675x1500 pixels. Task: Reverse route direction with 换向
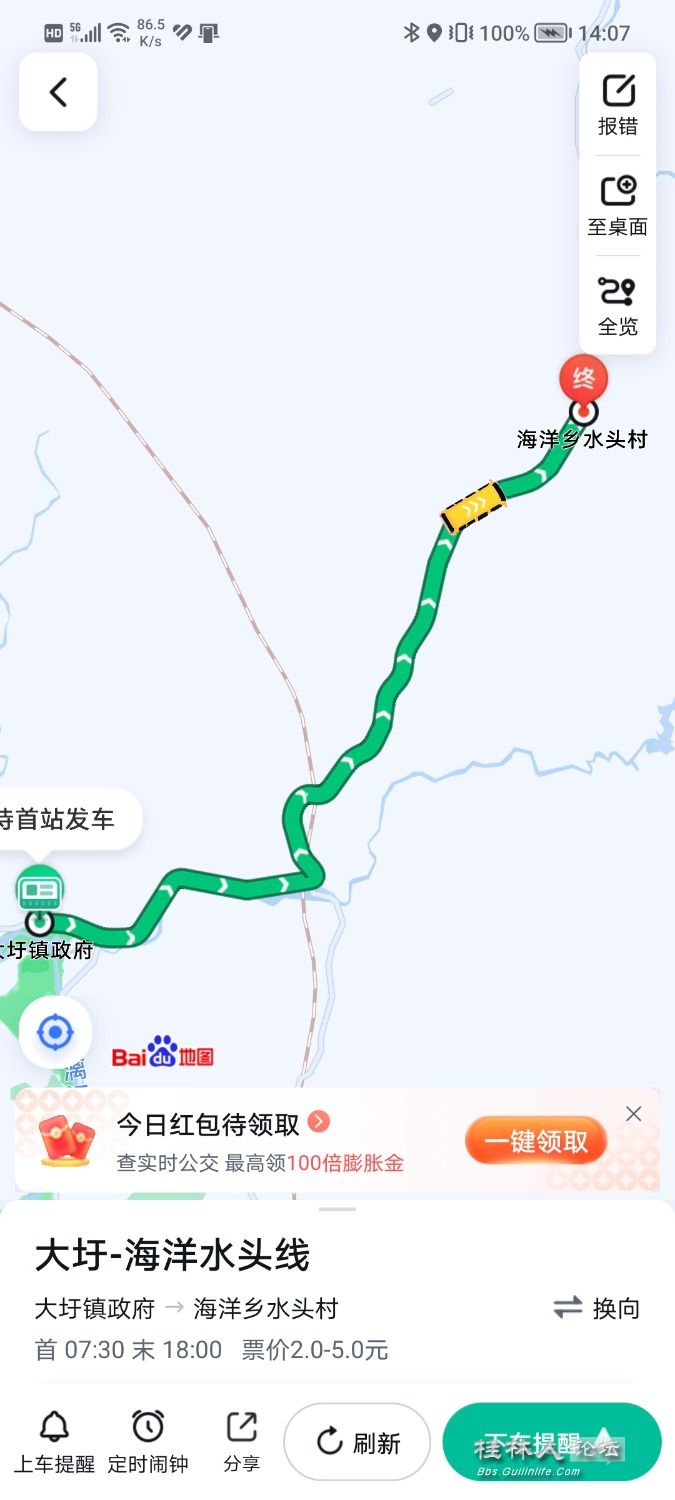[597, 1308]
